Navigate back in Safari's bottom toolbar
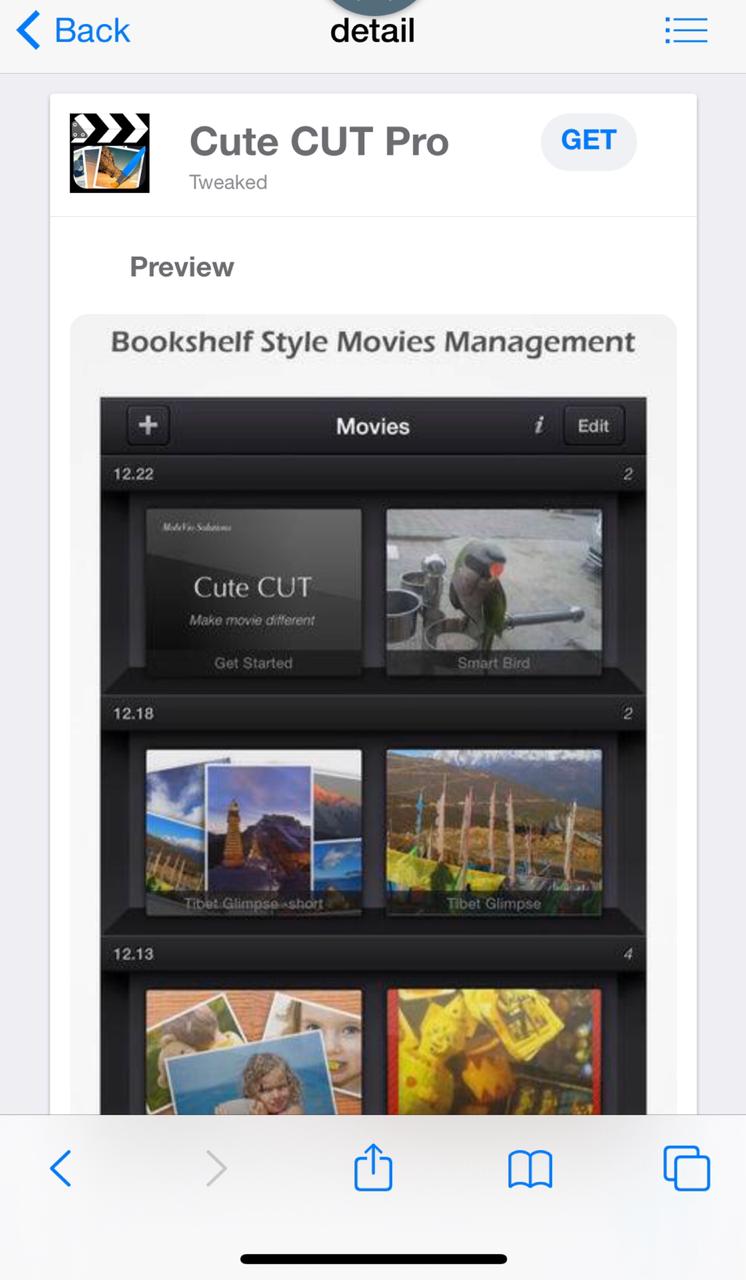The width and height of the screenshot is (746, 1280). coord(61,1167)
